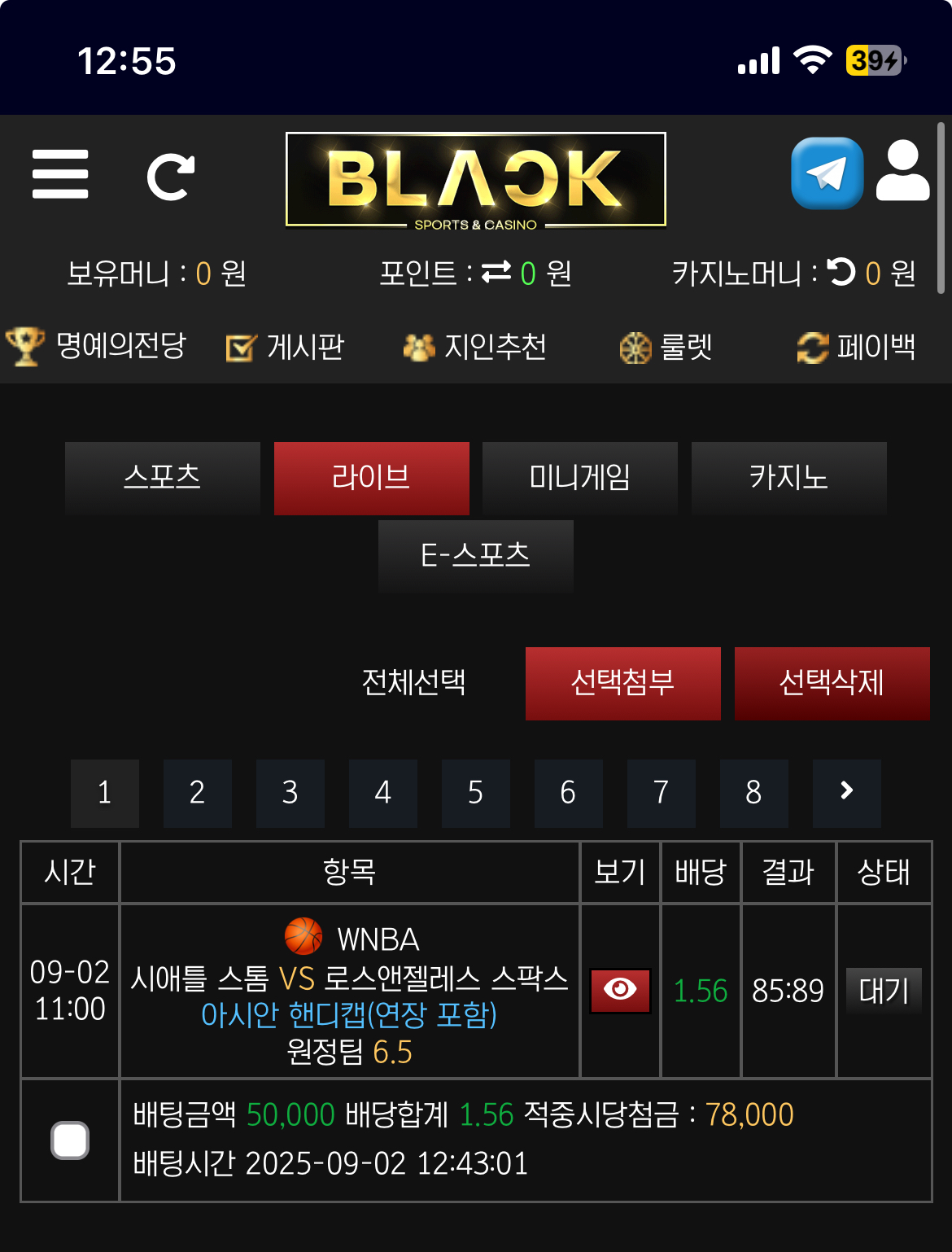Tap the refresh icon

[x=170, y=177]
